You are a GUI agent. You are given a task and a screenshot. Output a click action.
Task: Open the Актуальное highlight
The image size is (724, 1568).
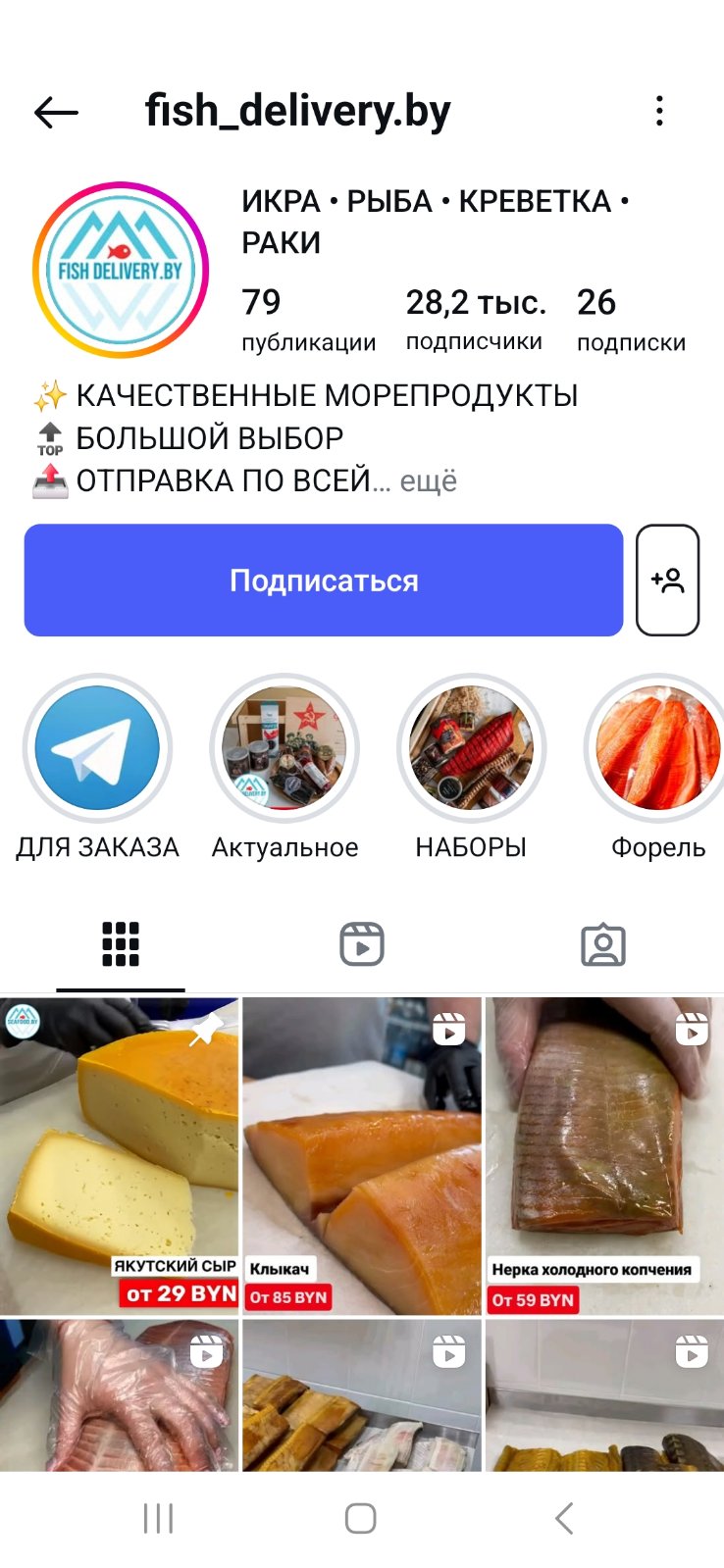[284, 748]
